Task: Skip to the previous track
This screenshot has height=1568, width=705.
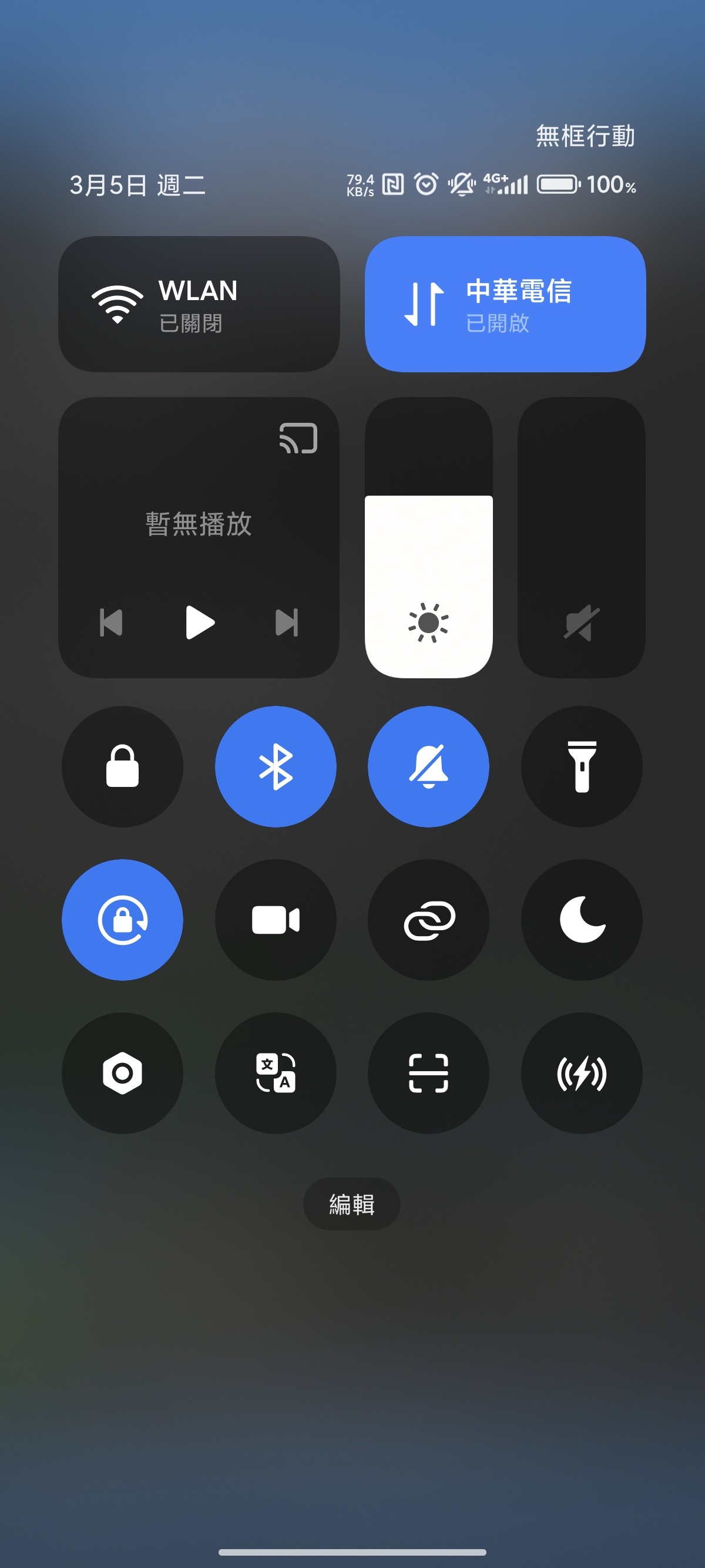Action: pyautogui.click(x=112, y=622)
